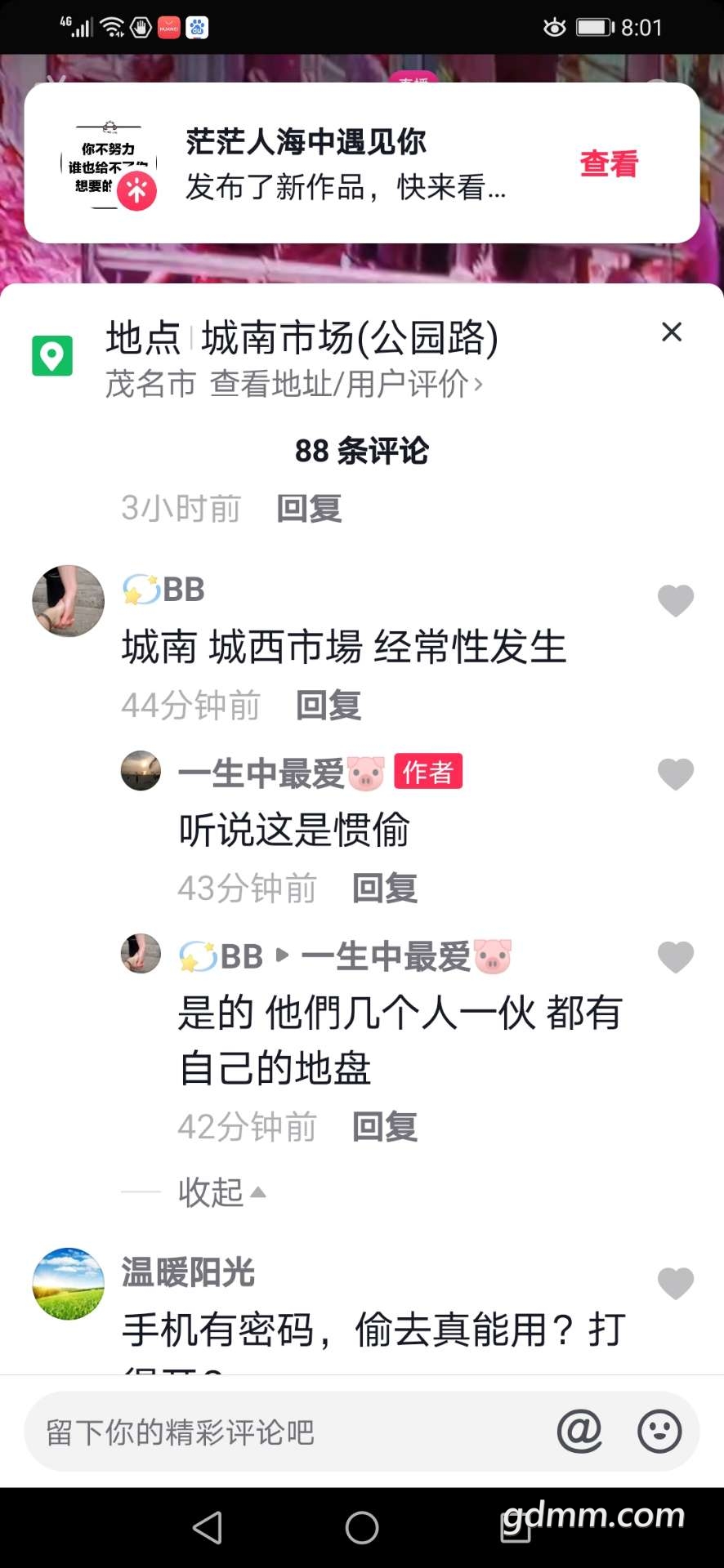Open the emoji picker

click(x=659, y=1432)
